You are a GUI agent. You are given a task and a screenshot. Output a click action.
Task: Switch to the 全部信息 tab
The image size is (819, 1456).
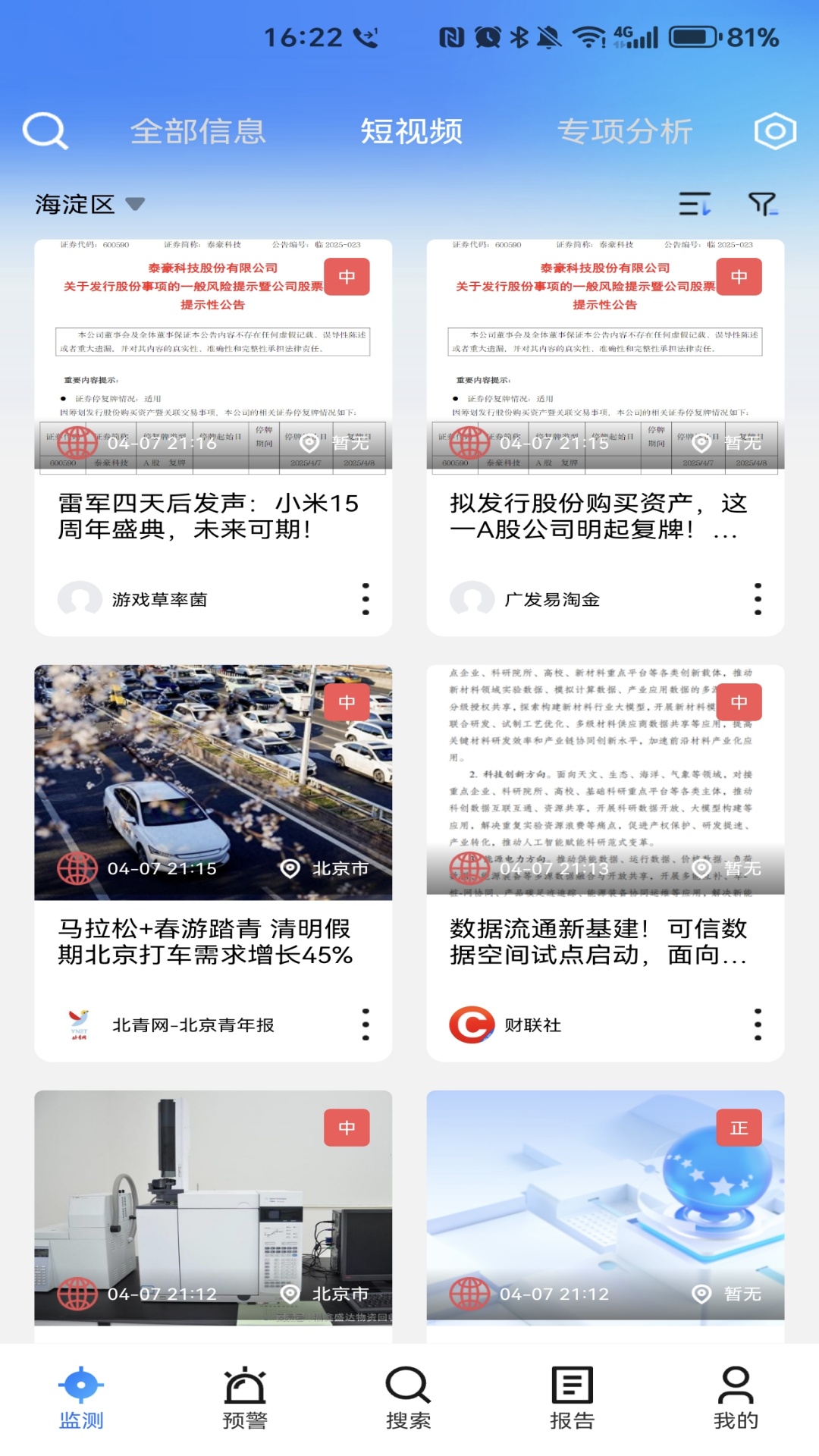click(197, 130)
